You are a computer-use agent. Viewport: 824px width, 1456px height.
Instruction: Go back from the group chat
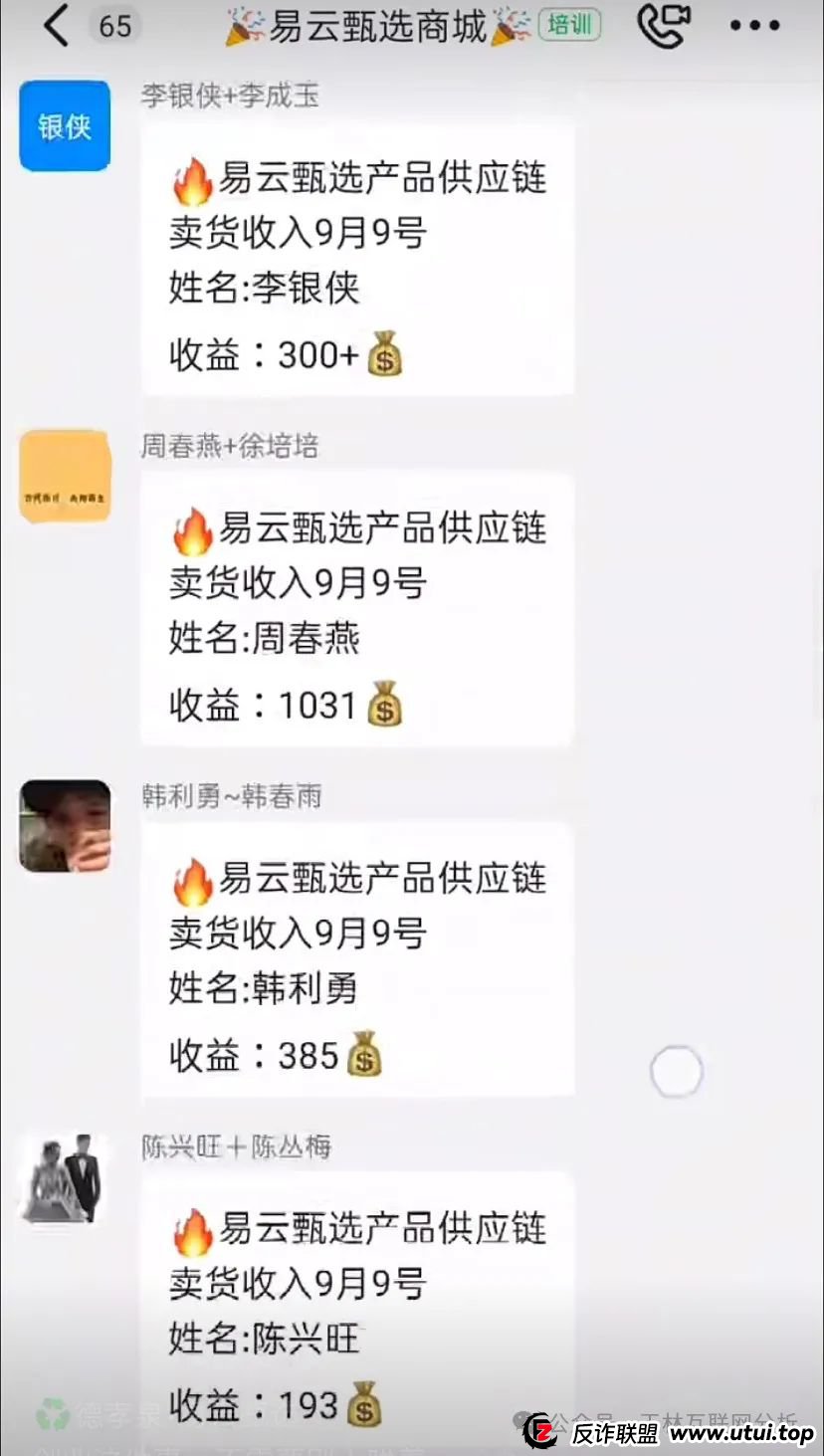pyautogui.click(x=57, y=26)
